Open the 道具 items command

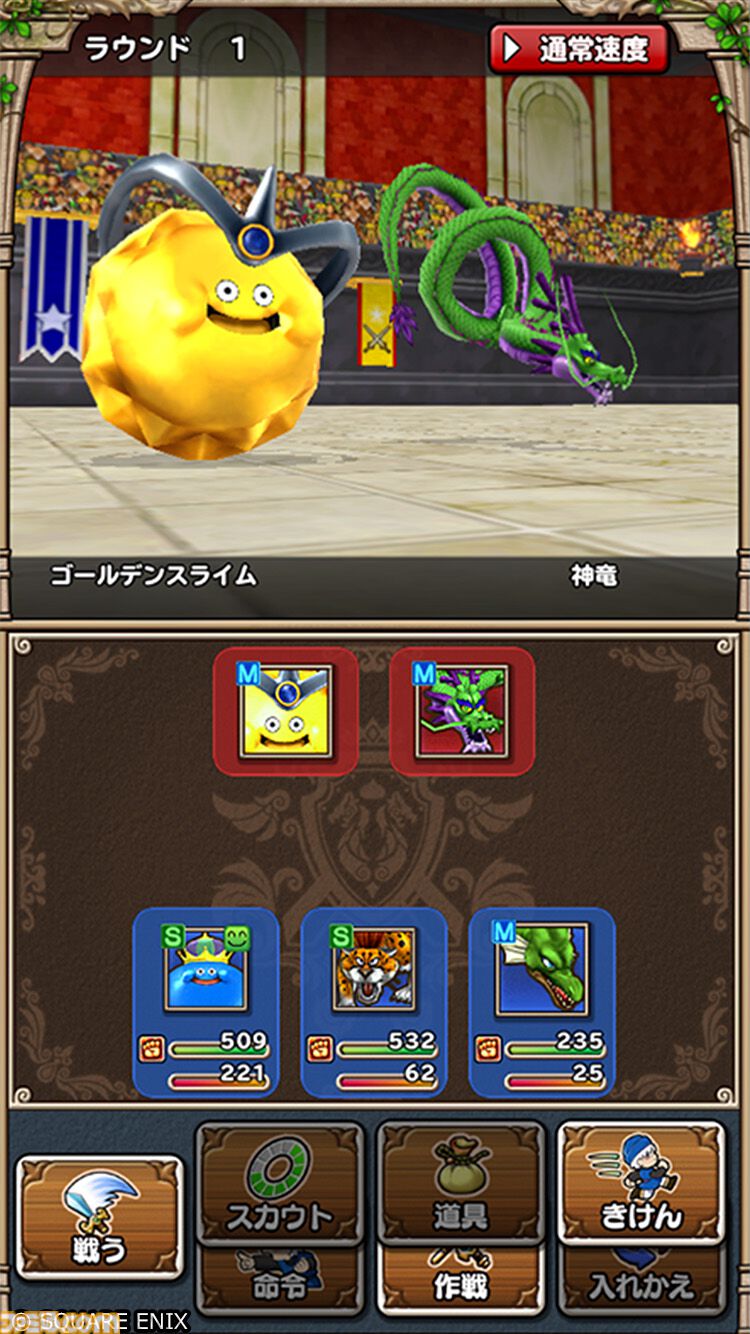click(461, 1183)
